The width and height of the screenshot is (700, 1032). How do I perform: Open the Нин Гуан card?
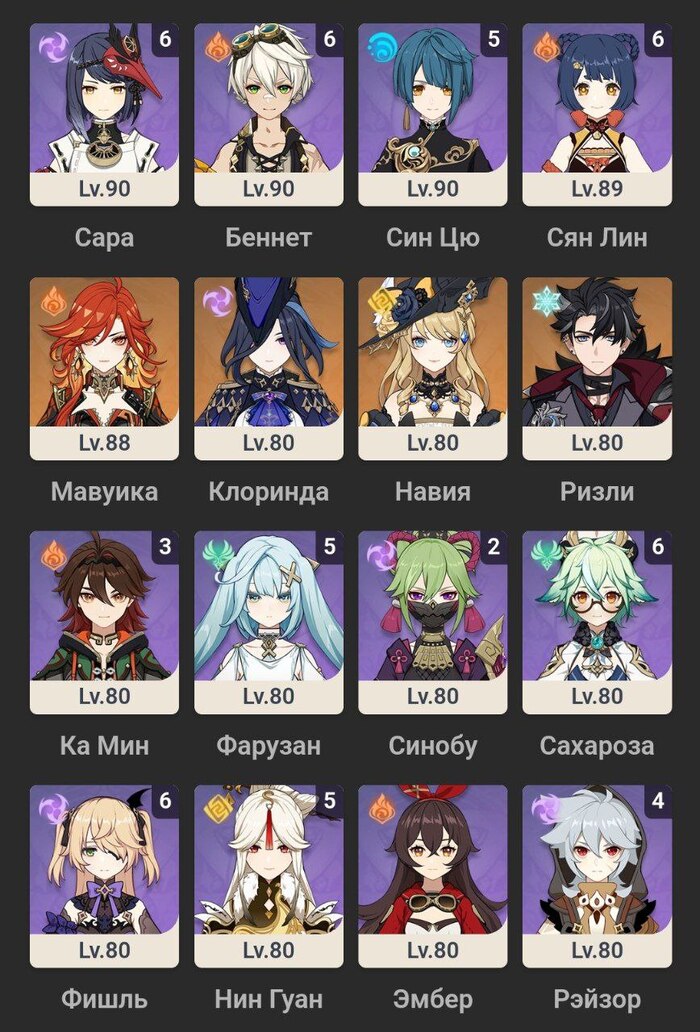tap(268, 876)
